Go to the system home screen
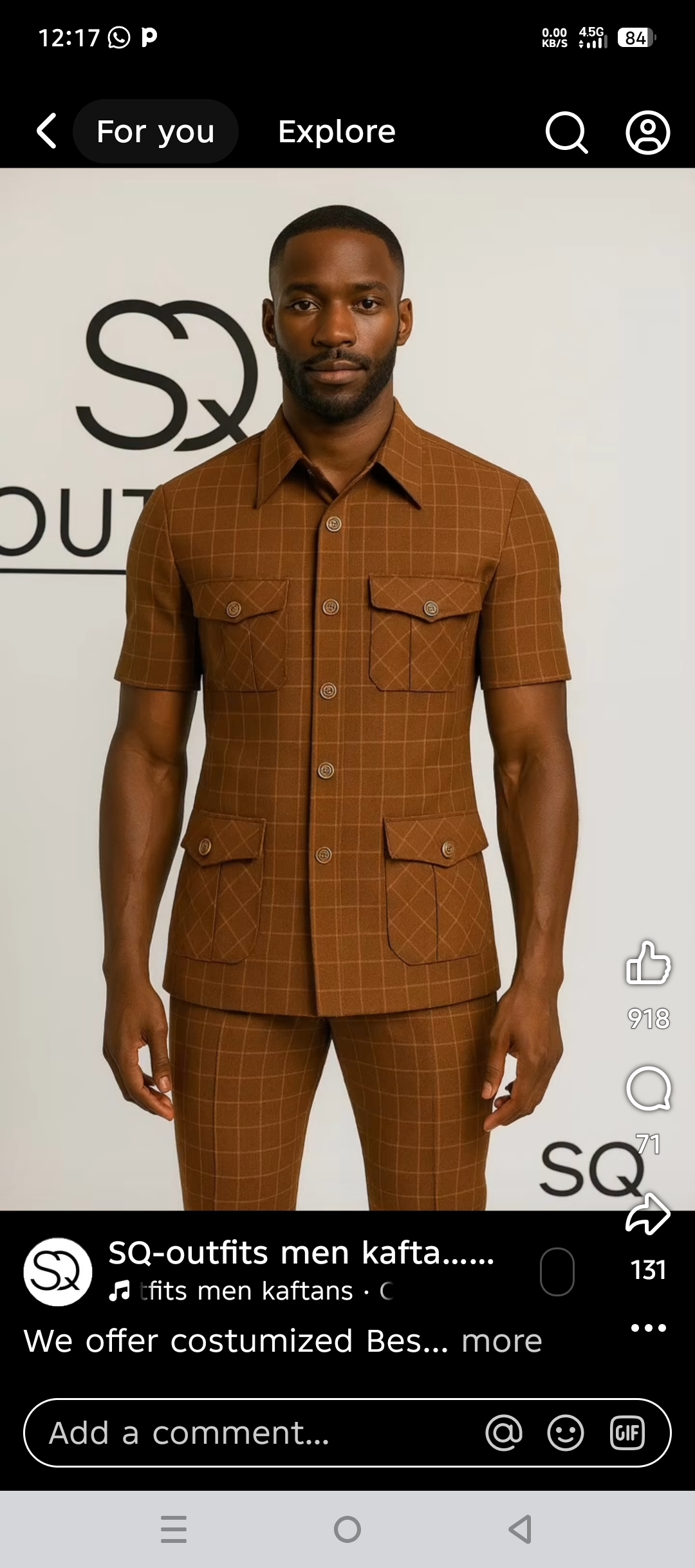695x1568 pixels. (347, 1529)
